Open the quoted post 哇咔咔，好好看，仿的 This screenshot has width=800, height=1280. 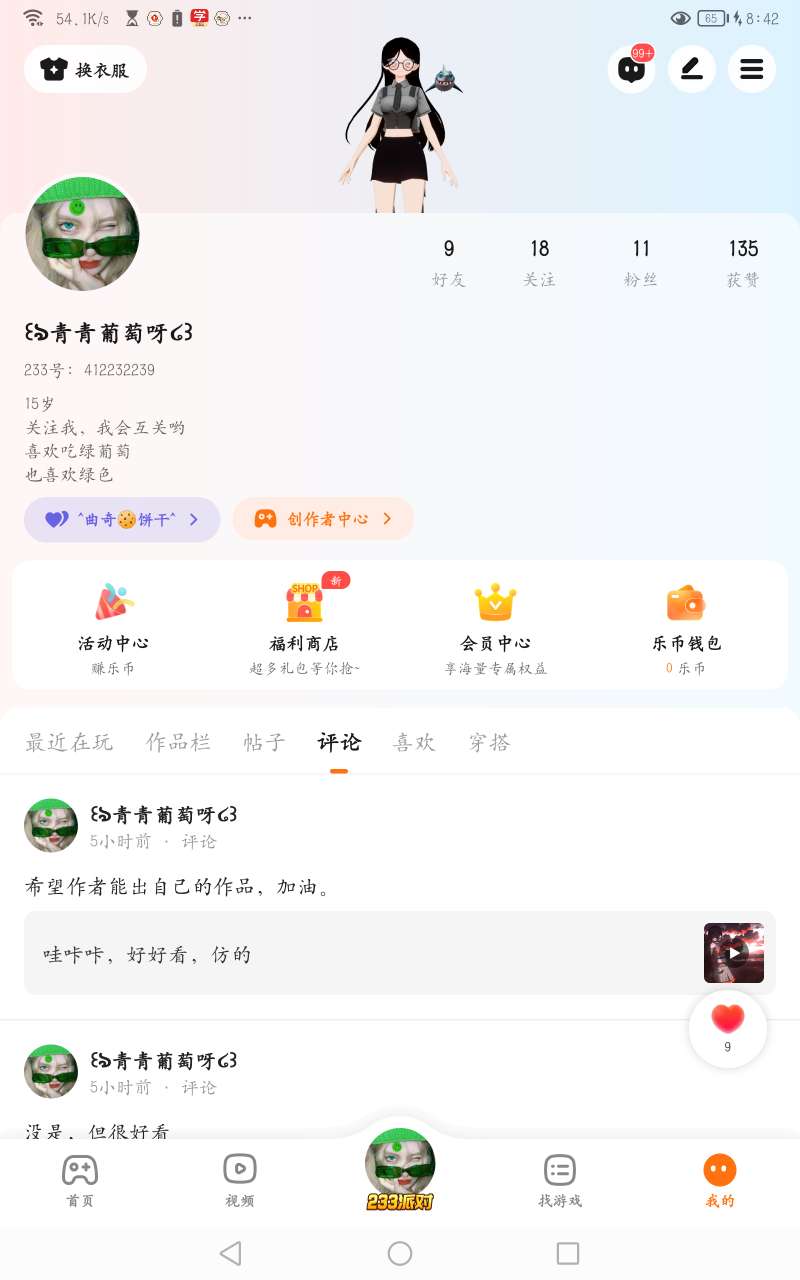(400, 953)
